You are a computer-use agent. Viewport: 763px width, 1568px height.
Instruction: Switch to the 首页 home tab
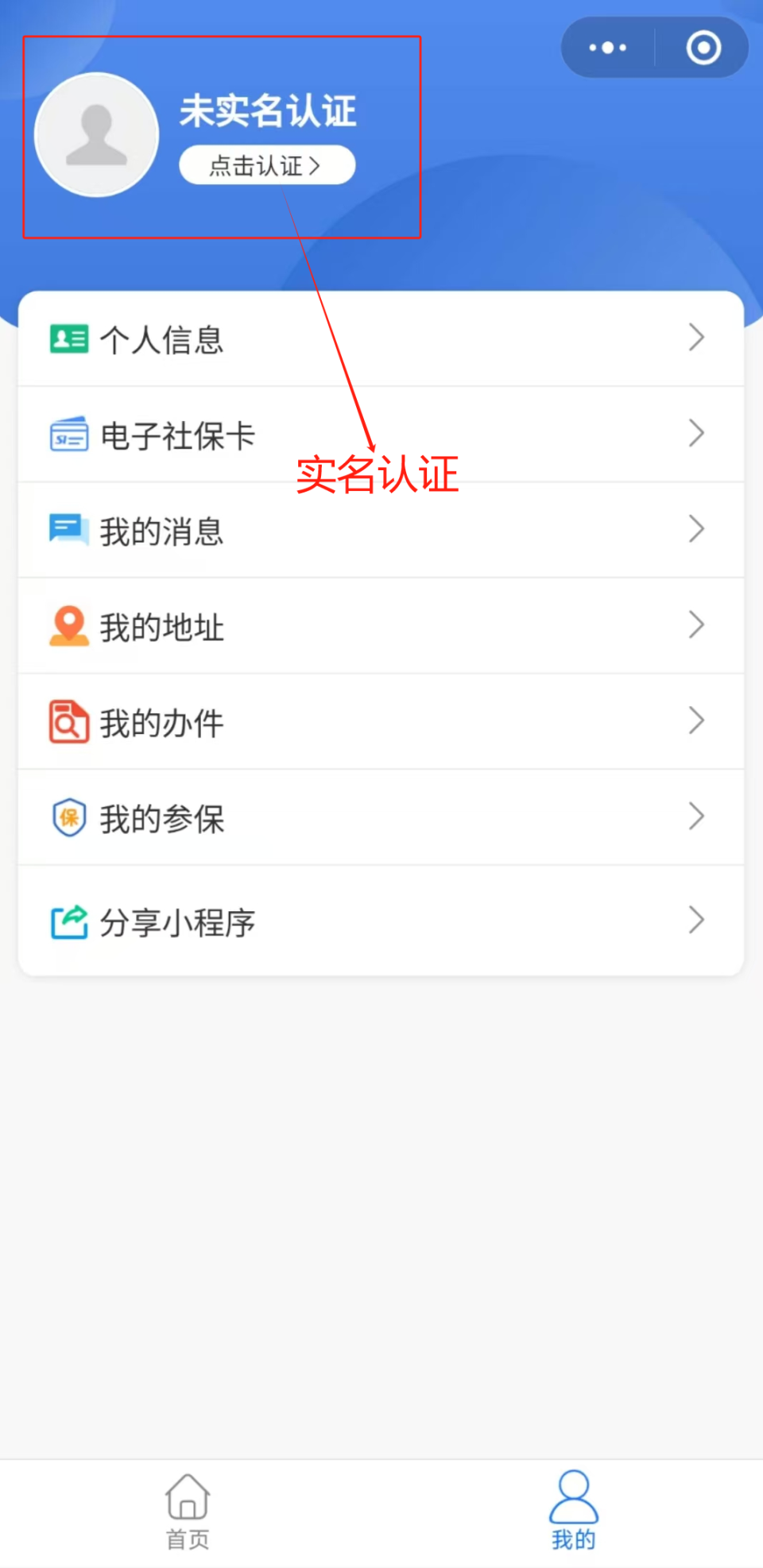(188, 1509)
